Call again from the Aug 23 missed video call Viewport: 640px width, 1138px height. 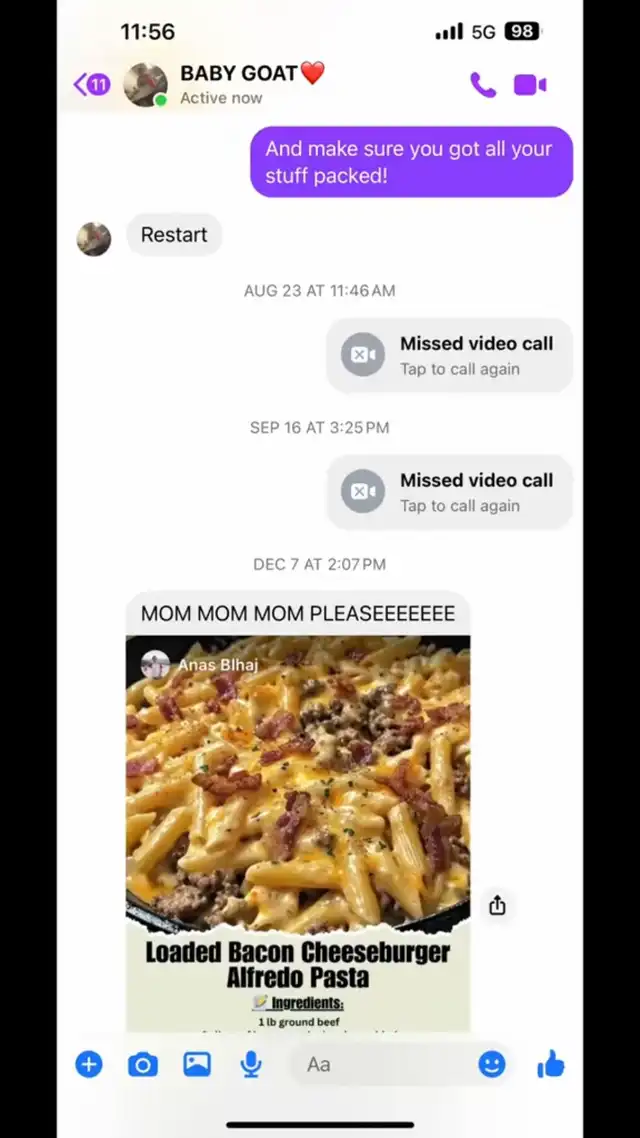pos(450,356)
